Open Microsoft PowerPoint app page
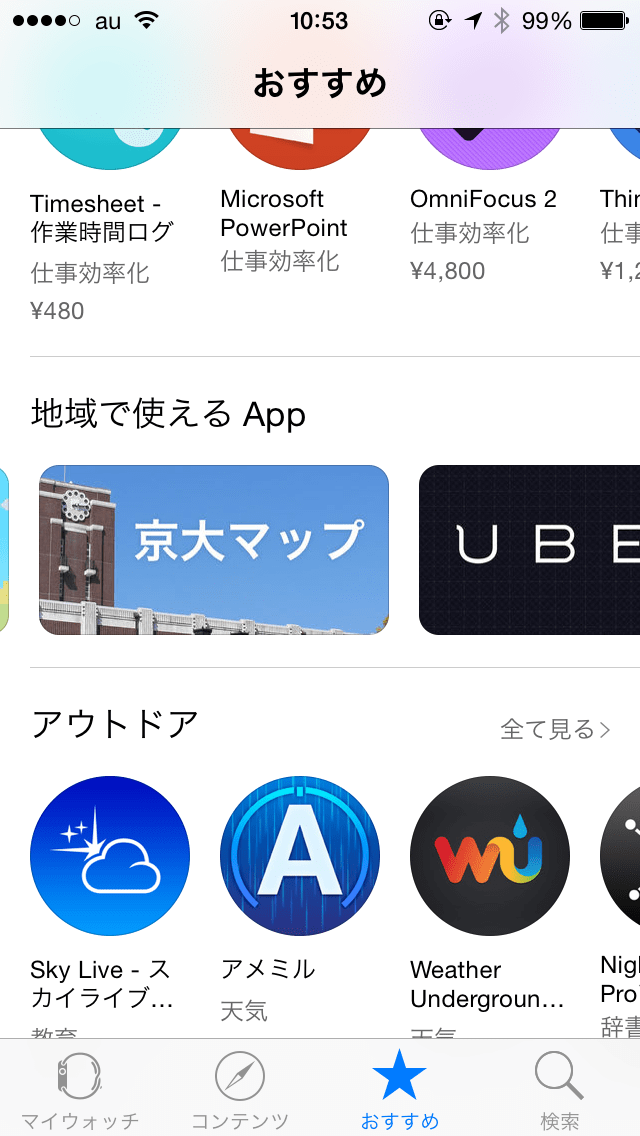This screenshot has height=1136, width=640. tap(285, 214)
